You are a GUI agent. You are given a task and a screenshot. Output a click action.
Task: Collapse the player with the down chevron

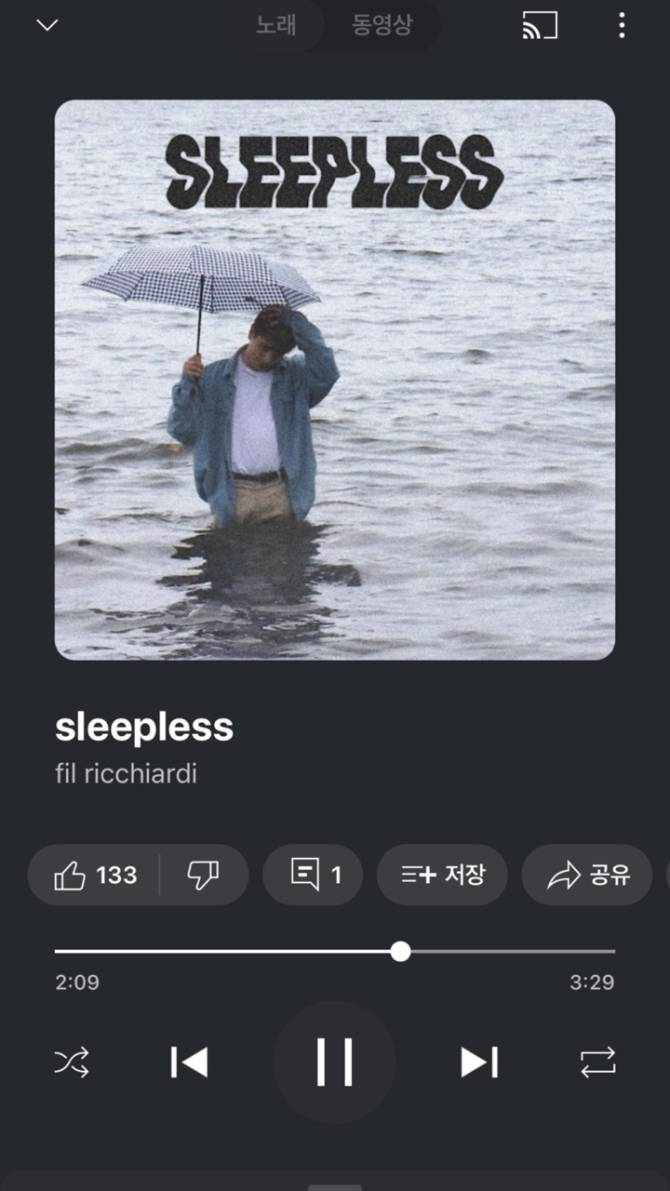pyautogui.click(x=47, y=25)
